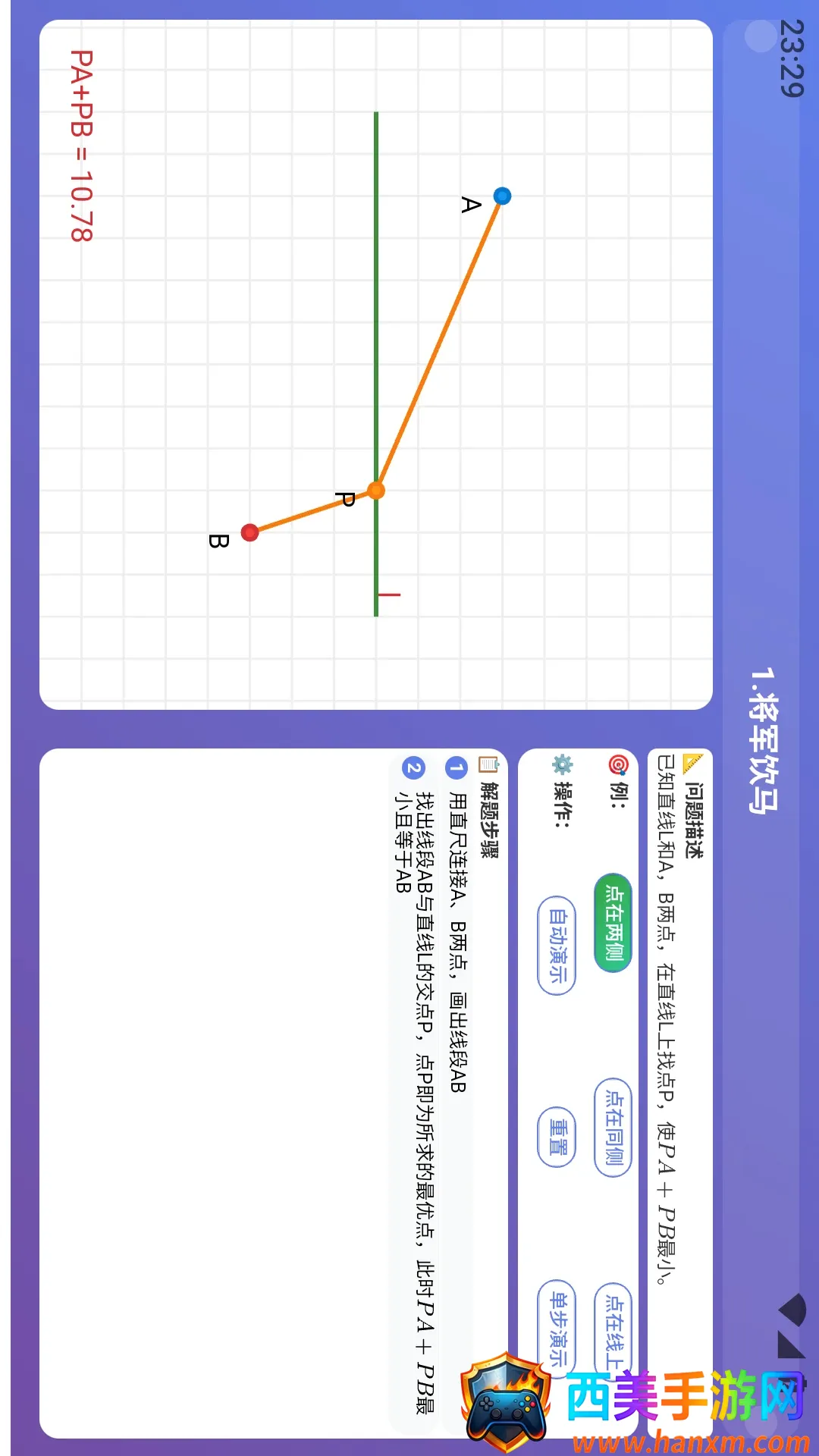Image resolution: width=819 pixels, height=1456 pixels.
Task: Select the 点在同侧 example option
Action: pyautogui.click(x=613, y=1127)
